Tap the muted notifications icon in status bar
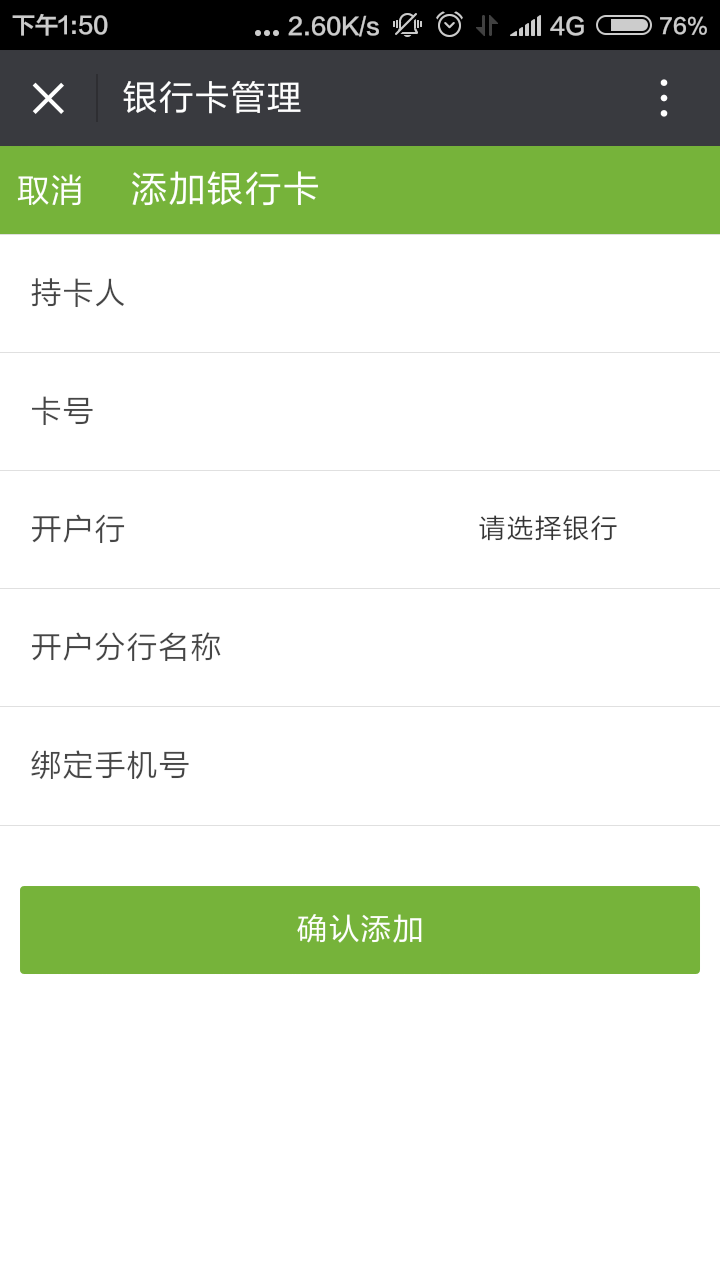Viewport: 720px width, 1280px height. (x=406, y=25)
